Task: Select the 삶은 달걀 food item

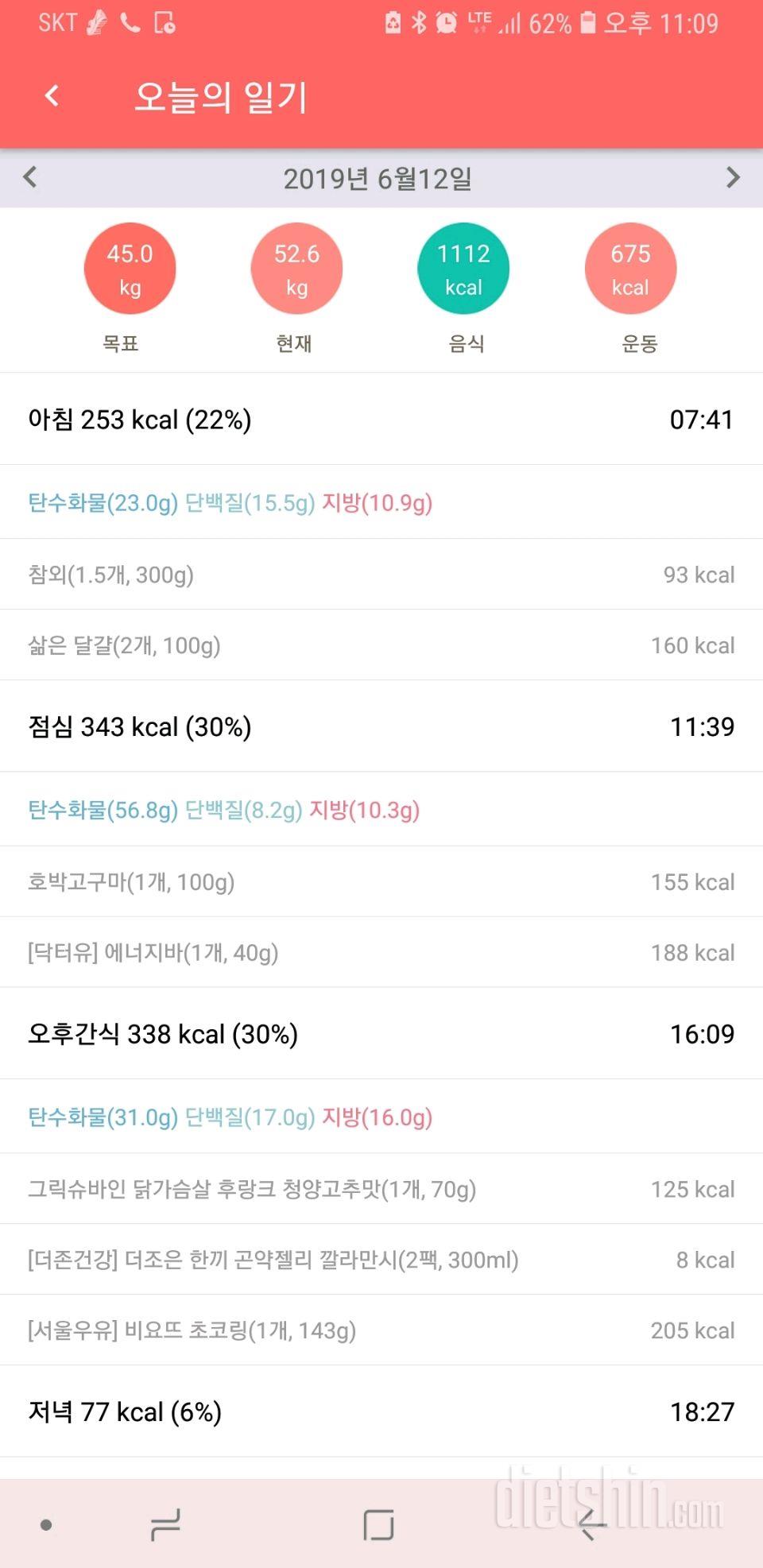Action: click(380, 645)
